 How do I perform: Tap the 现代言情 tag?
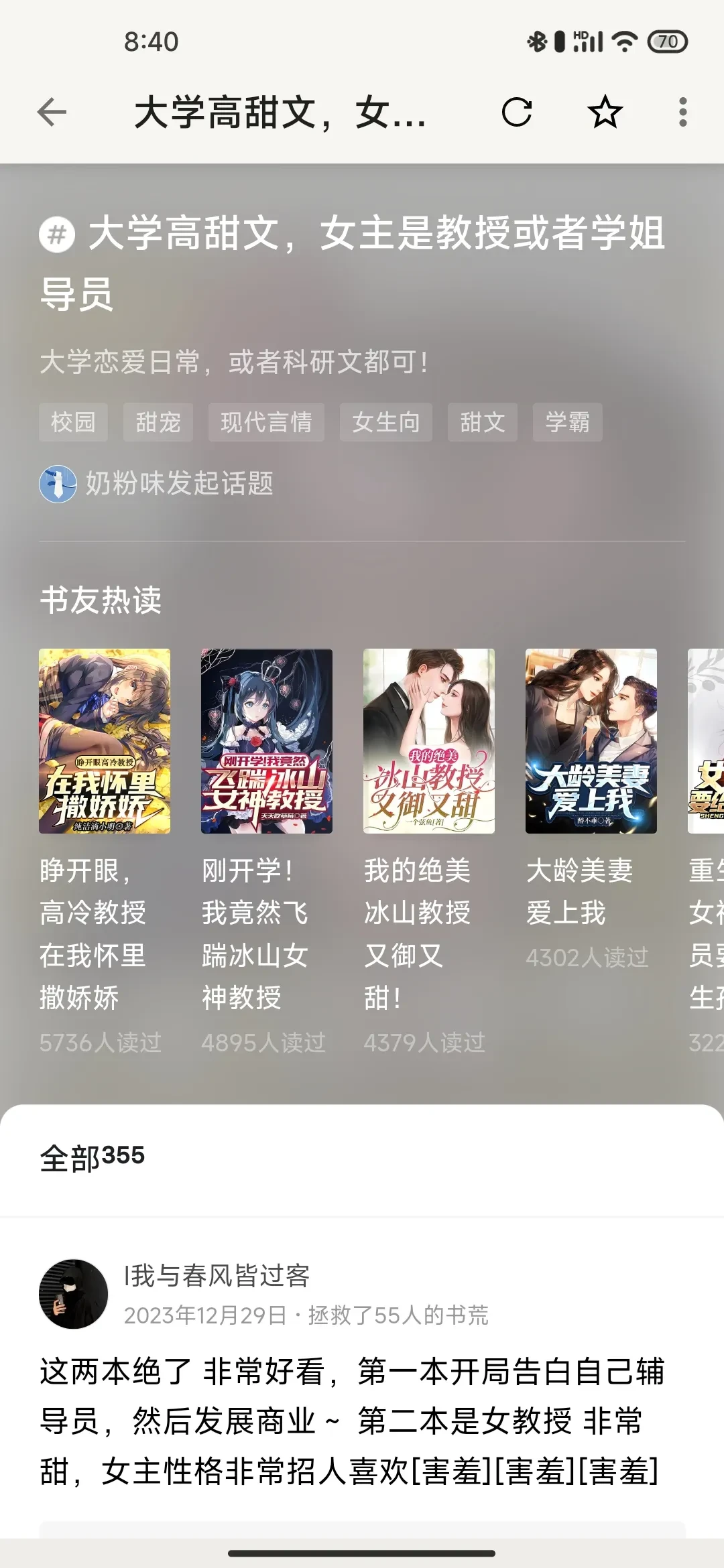[266, 422]
